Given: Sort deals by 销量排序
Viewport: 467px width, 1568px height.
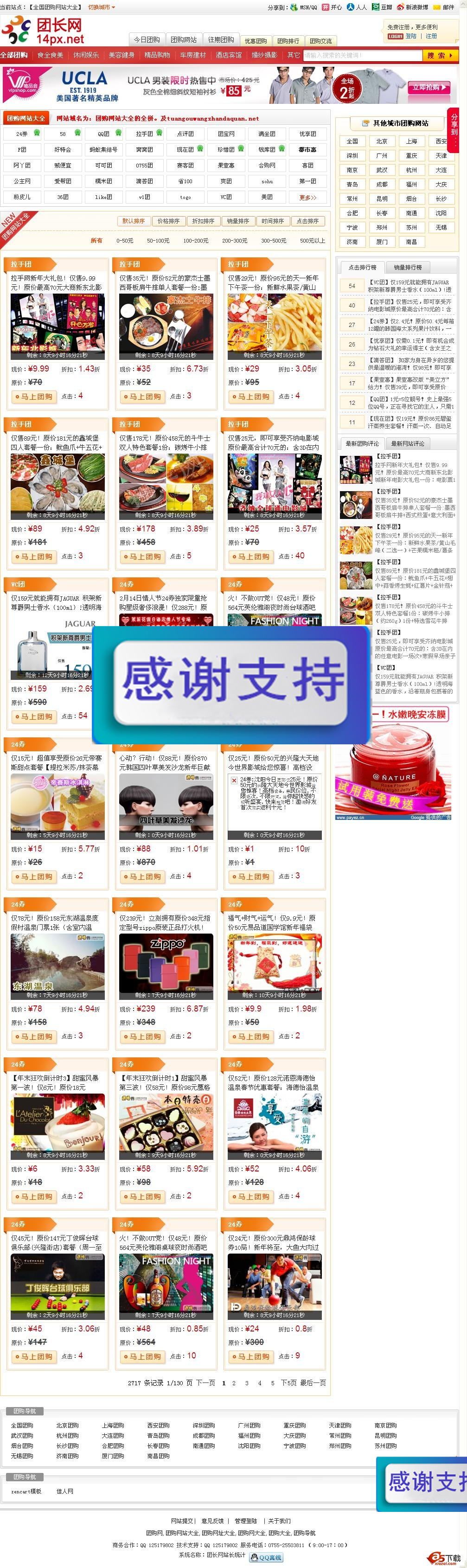Looking at the screenshot, I should (x=238, y=221).
